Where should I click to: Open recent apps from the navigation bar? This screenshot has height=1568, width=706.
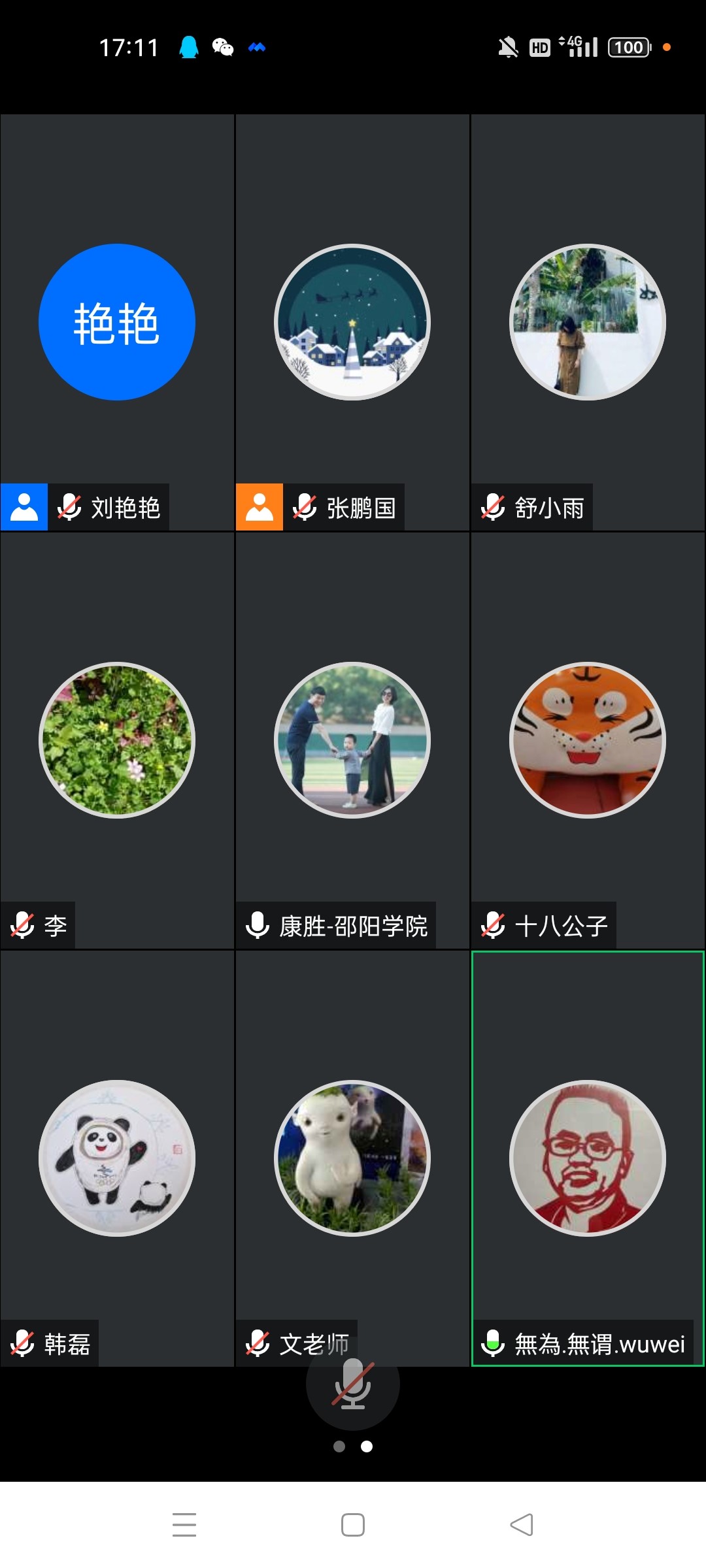pyautogui.click(x=184, y=1525)
